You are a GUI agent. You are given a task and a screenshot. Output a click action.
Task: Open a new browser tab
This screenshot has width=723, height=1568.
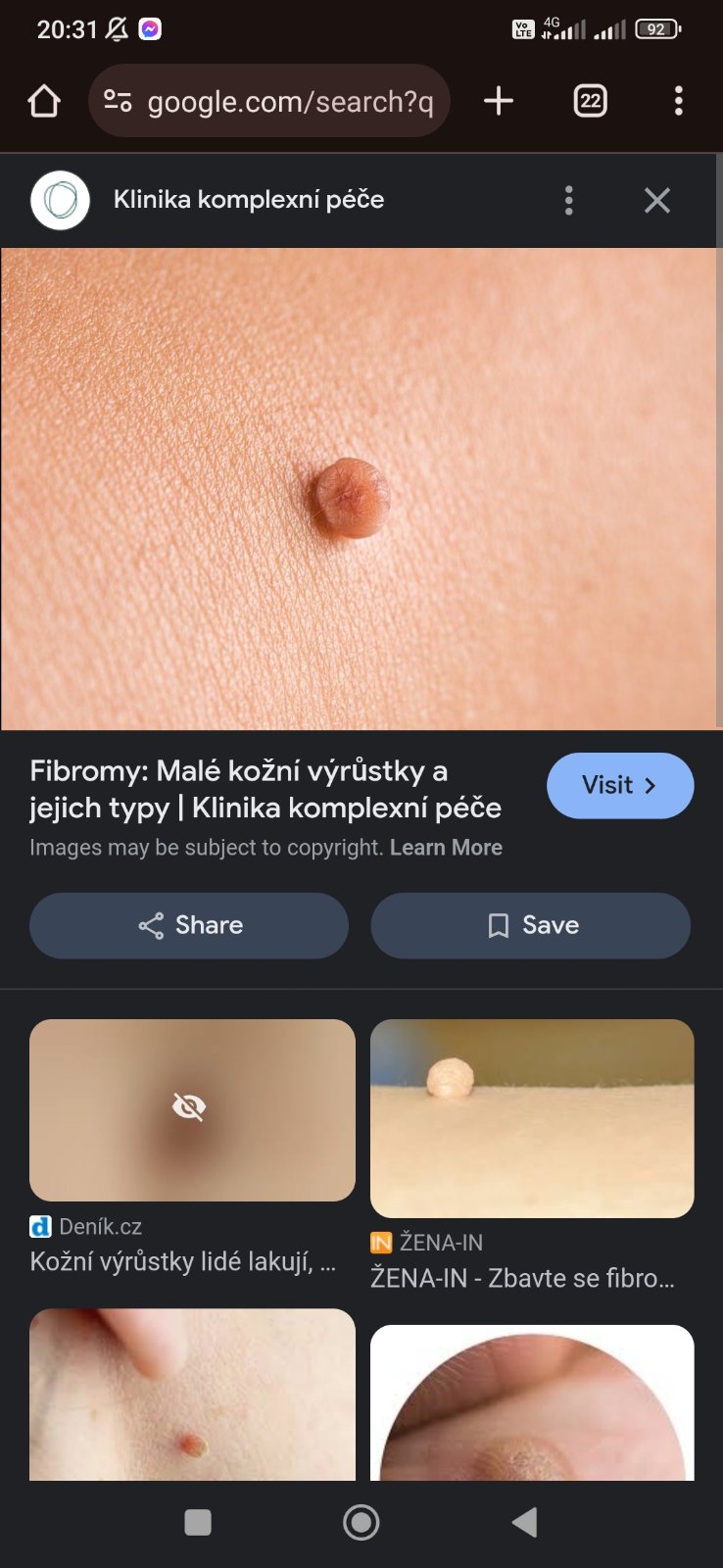click(499, 101)
